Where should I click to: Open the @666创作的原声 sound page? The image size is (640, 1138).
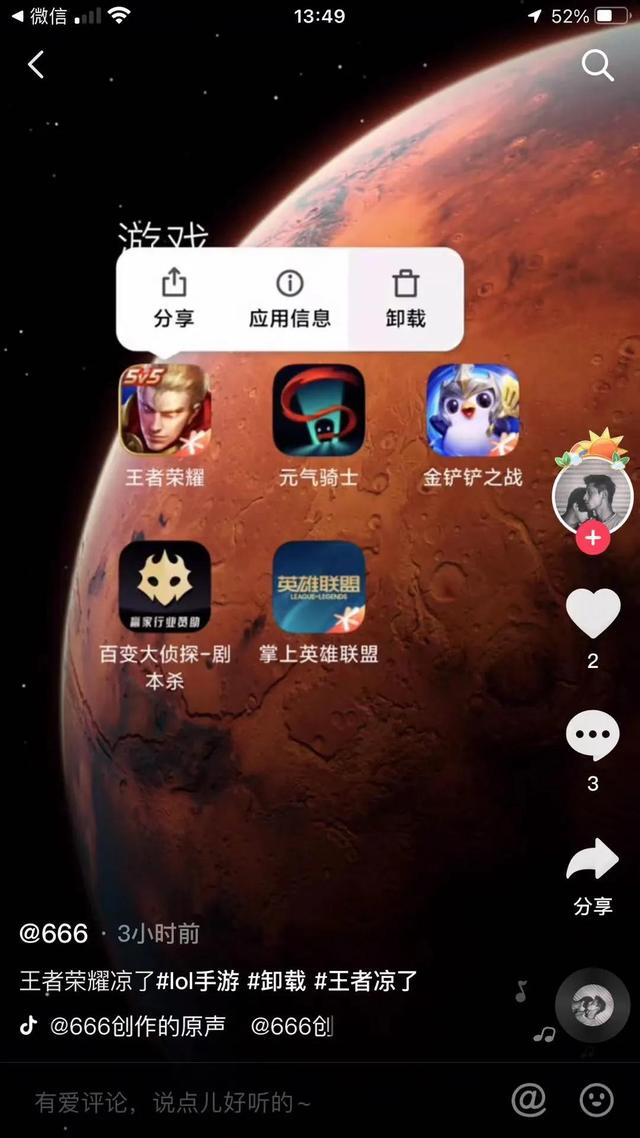138,1026
